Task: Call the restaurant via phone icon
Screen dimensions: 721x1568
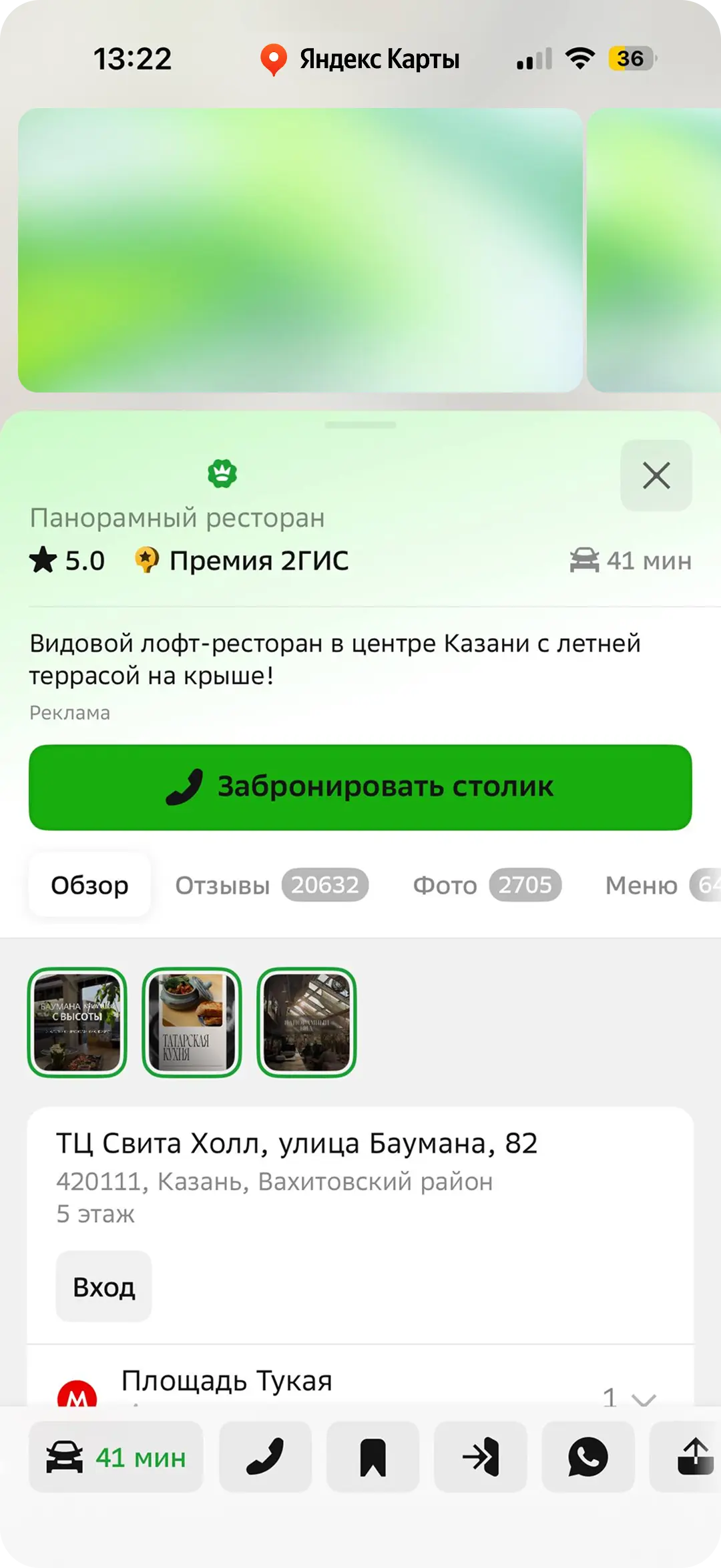Action: [x=266, y=1457]
